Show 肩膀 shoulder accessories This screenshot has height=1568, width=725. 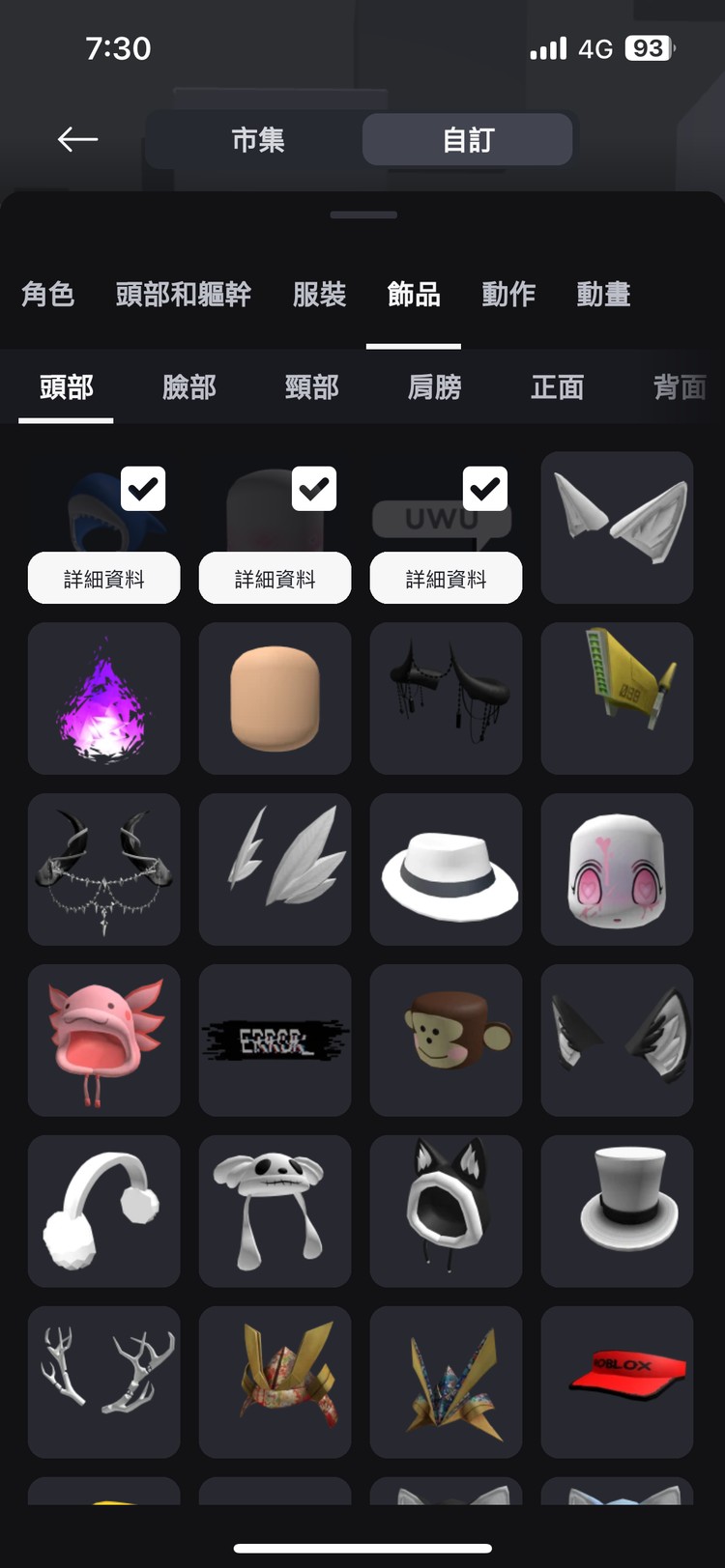[434, 387]
